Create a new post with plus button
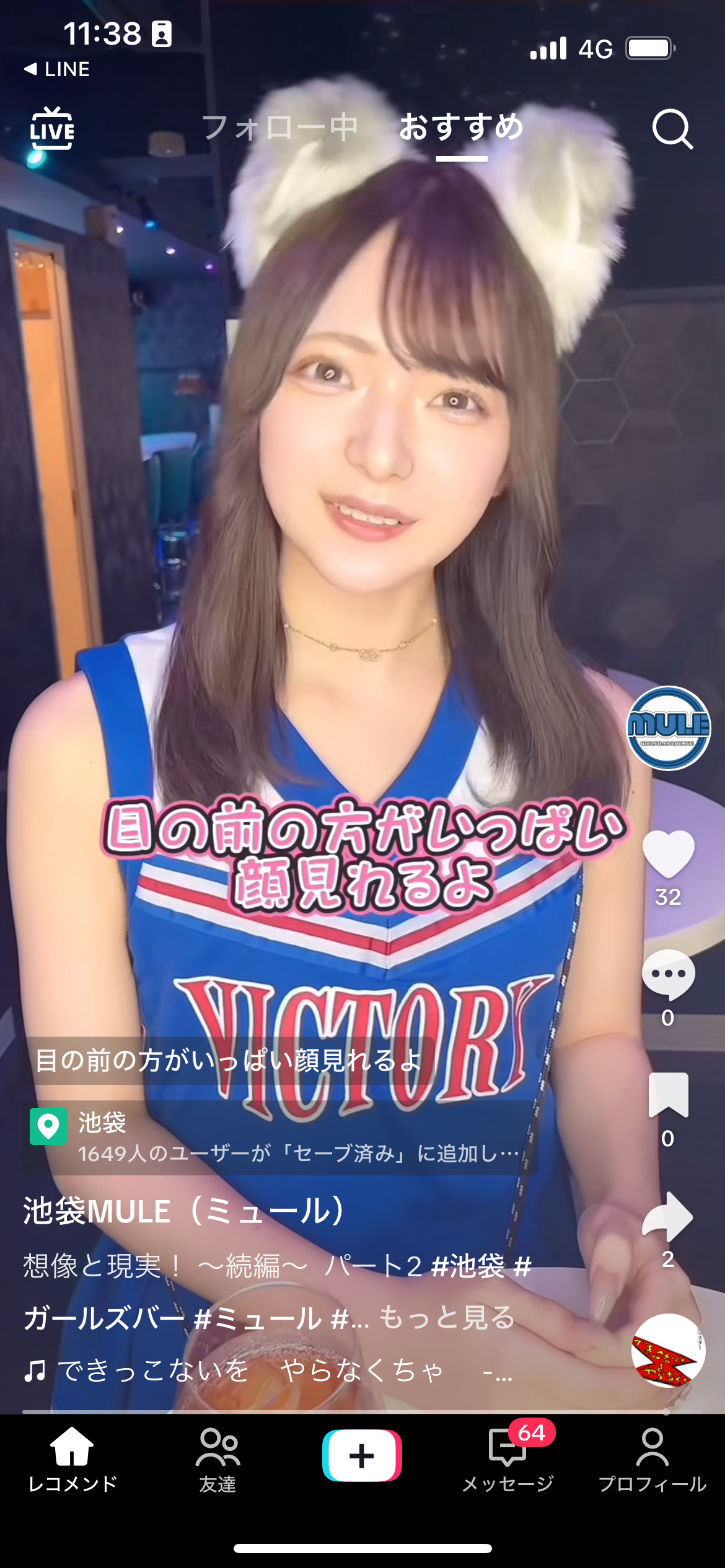725x1568 pixels. (362, 1455)
